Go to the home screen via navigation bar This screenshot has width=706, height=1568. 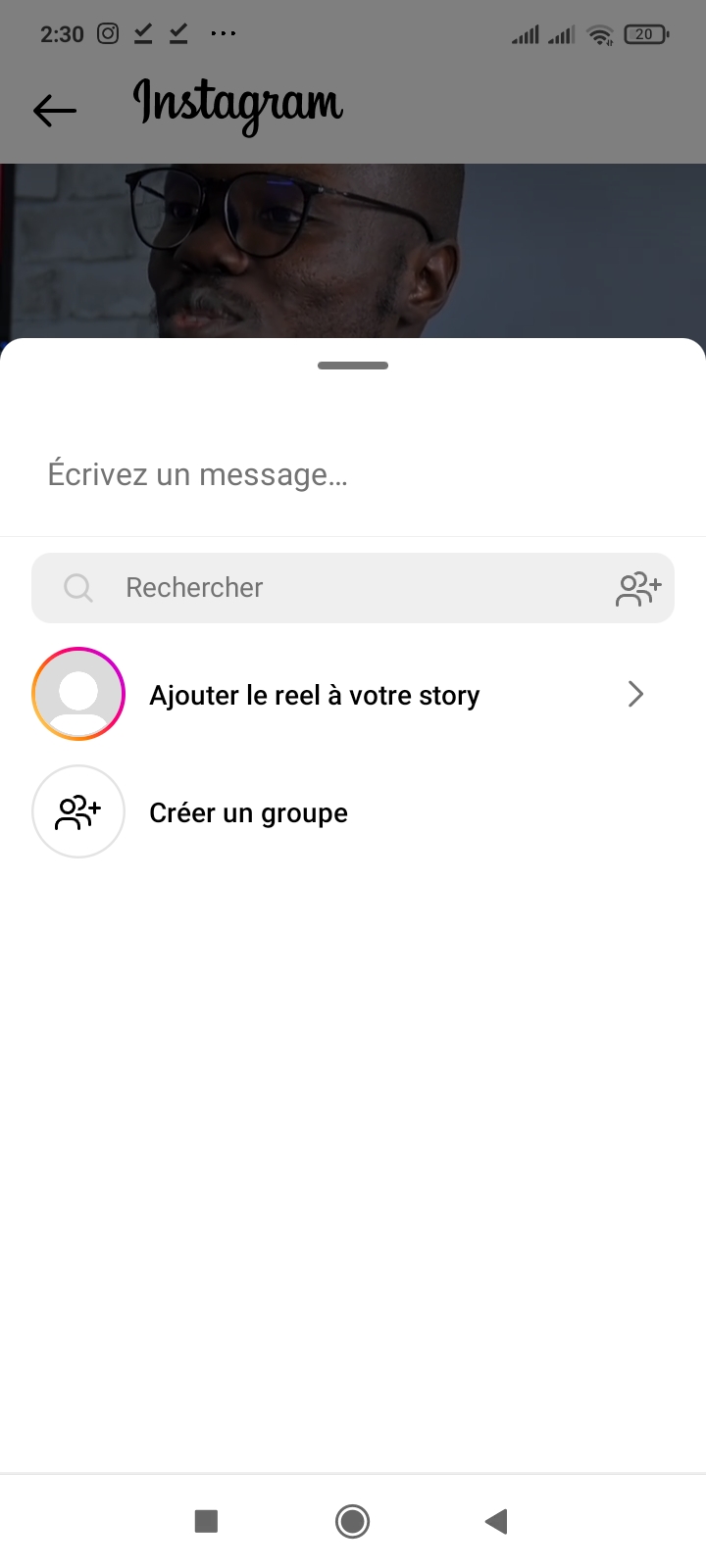(353, 1521)
